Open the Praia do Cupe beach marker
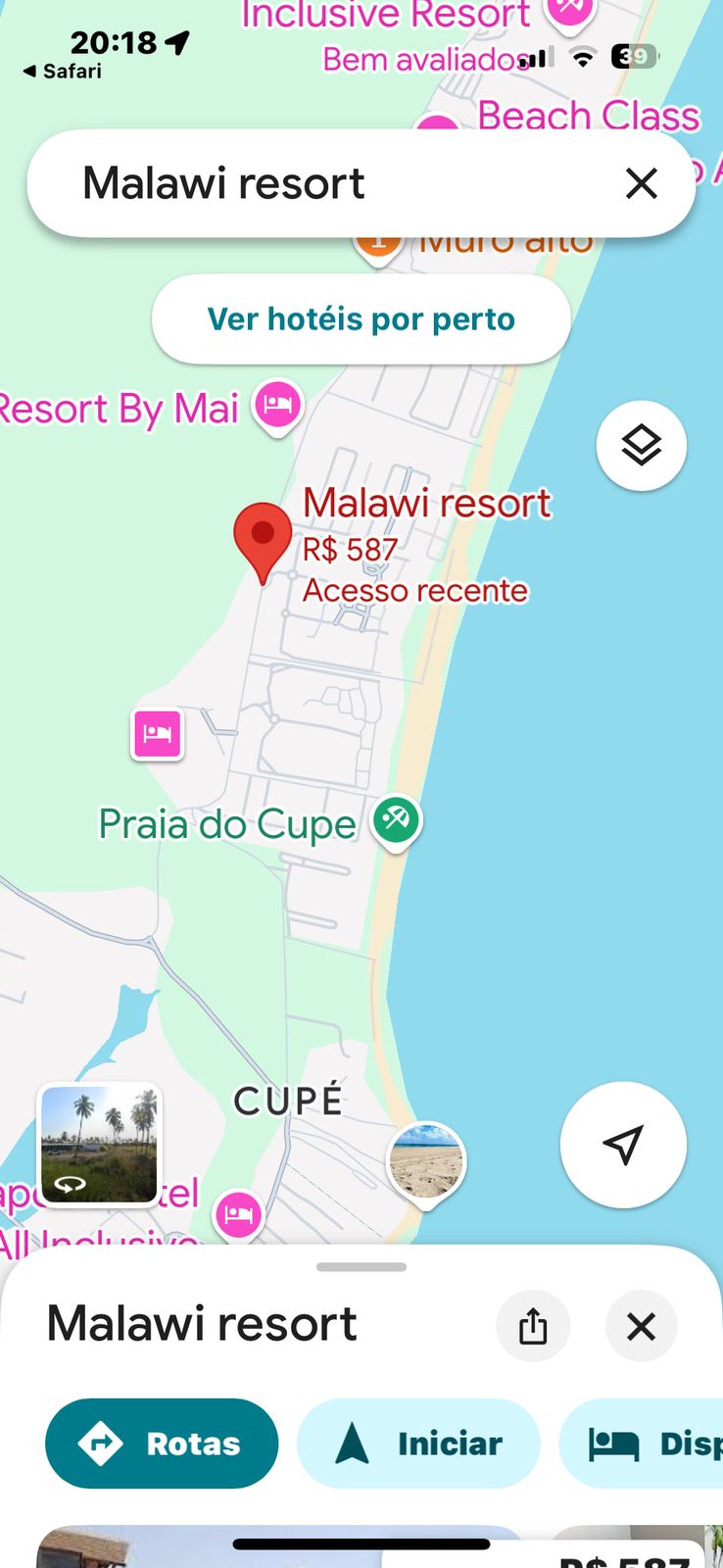 click(396, 819)
